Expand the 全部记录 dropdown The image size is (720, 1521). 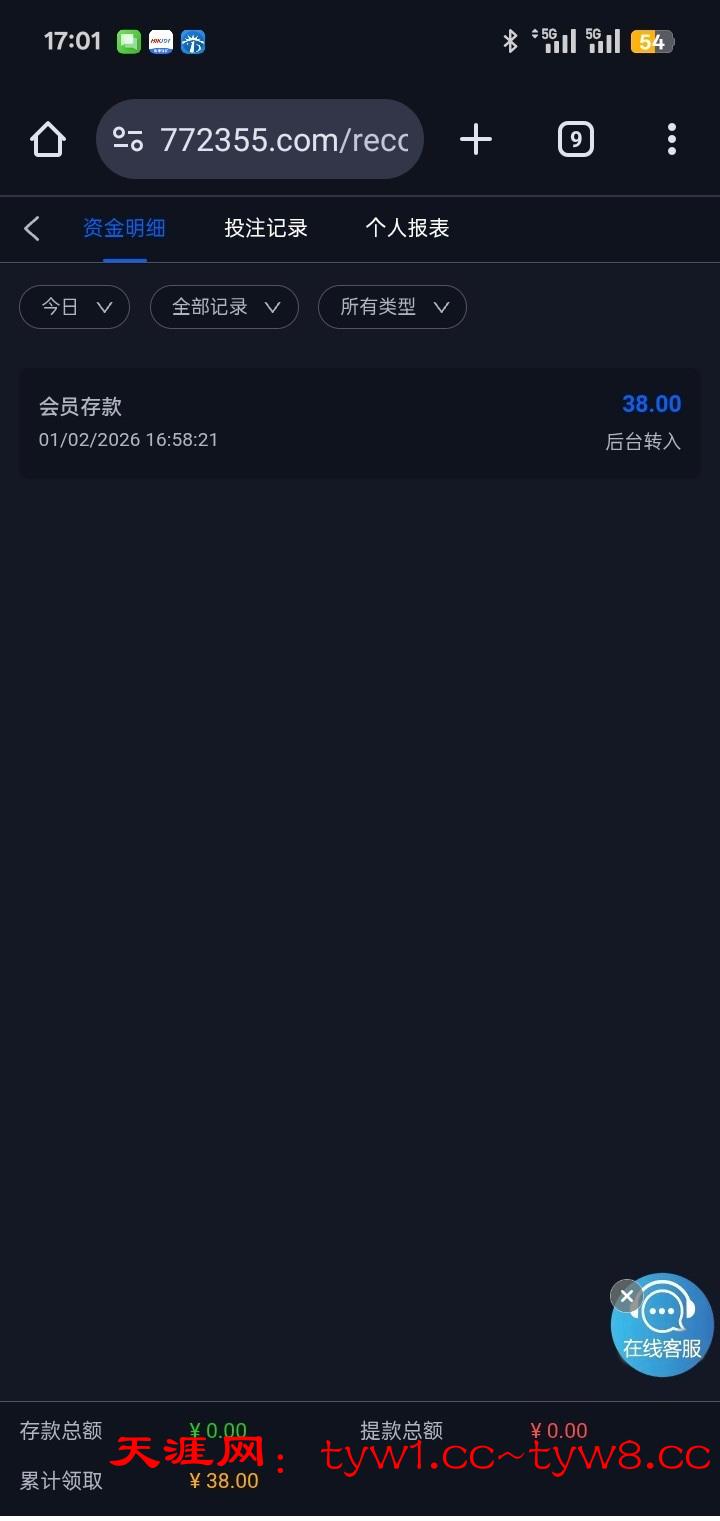click(224, 307)
